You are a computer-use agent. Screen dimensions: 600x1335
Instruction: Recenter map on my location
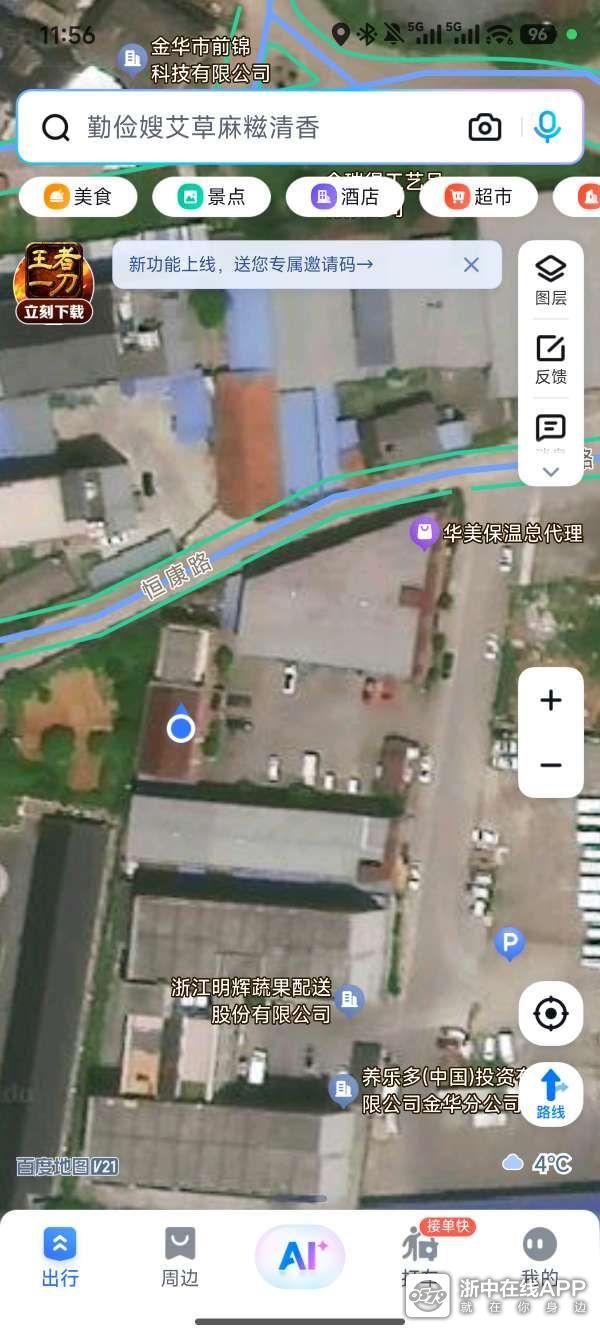pyautogui.click(x=551, y=1014)
